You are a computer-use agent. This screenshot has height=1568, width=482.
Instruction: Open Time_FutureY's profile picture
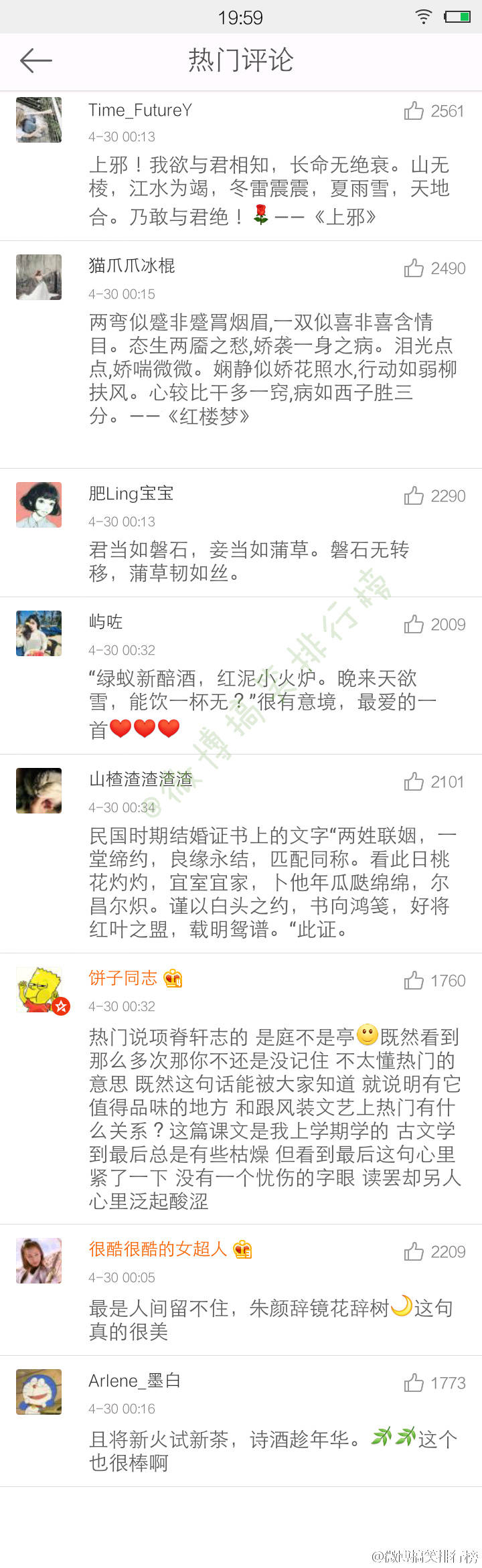(x=39, y=120)
